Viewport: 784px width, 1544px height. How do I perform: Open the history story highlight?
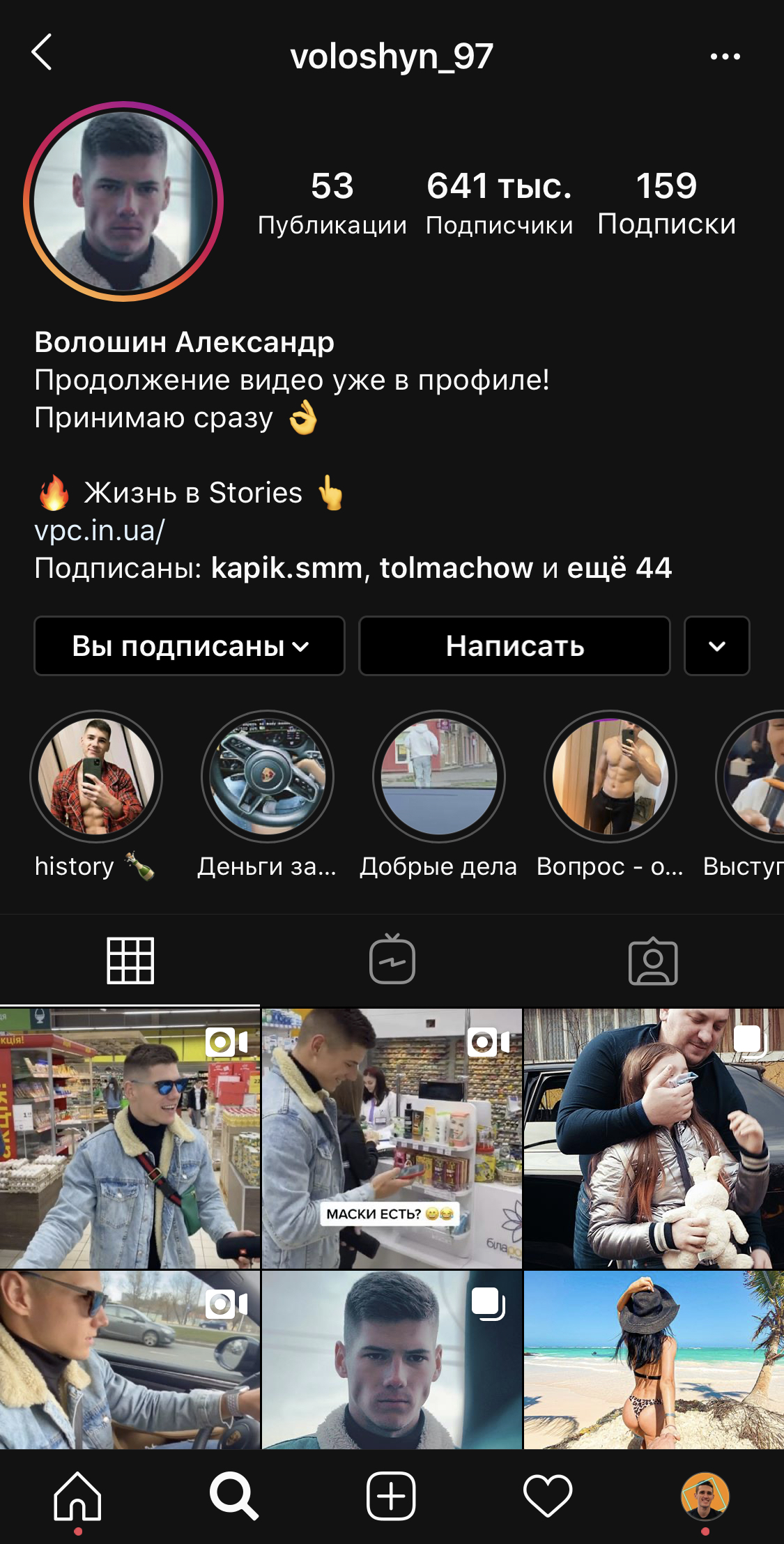click(96, 777)
